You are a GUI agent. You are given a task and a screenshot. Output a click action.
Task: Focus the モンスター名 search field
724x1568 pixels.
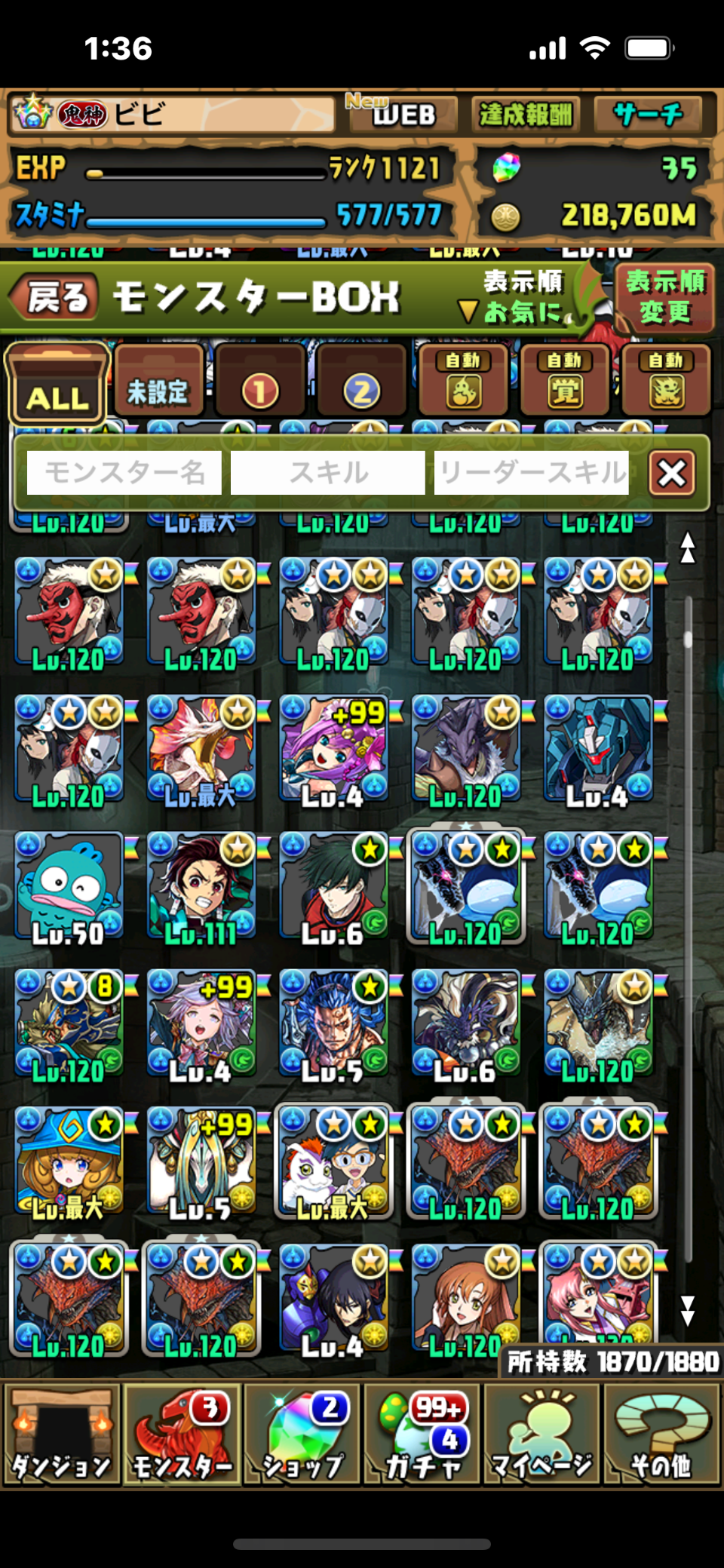[x=124, y=473]
